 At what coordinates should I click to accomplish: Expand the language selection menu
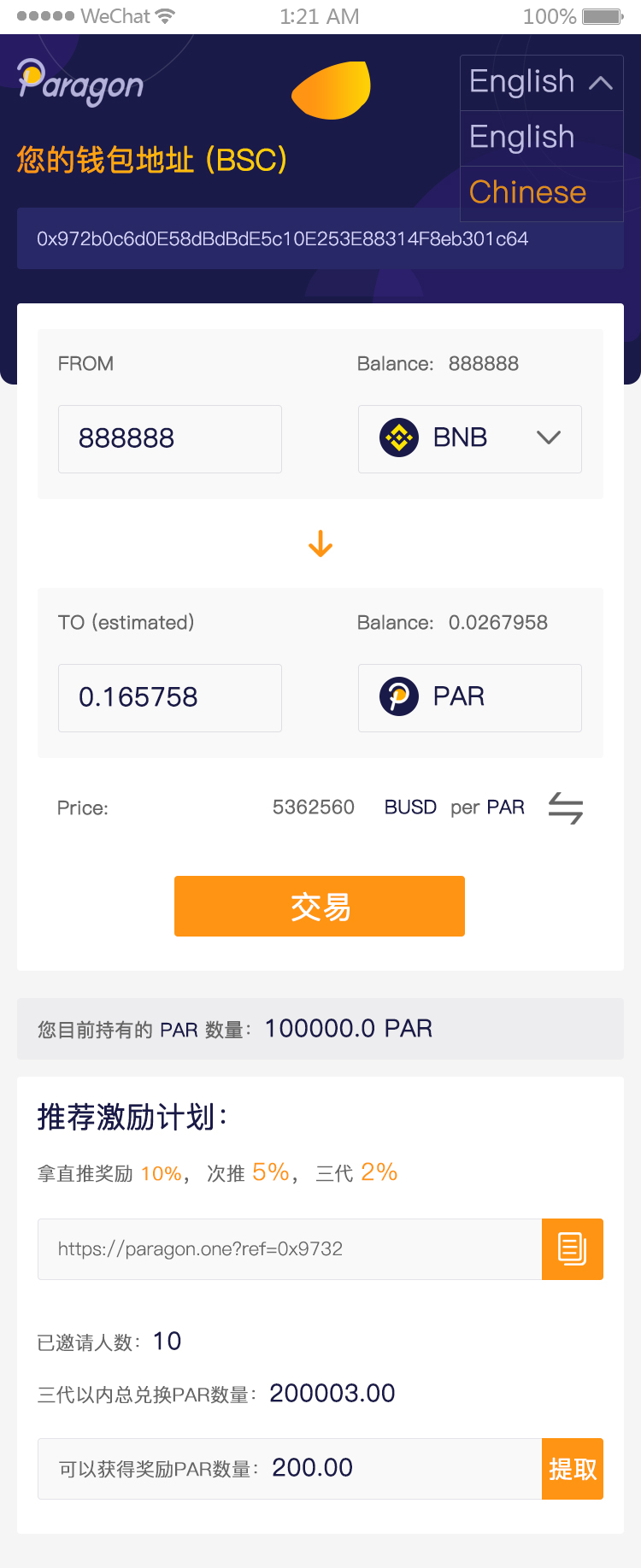click(541, 81)
